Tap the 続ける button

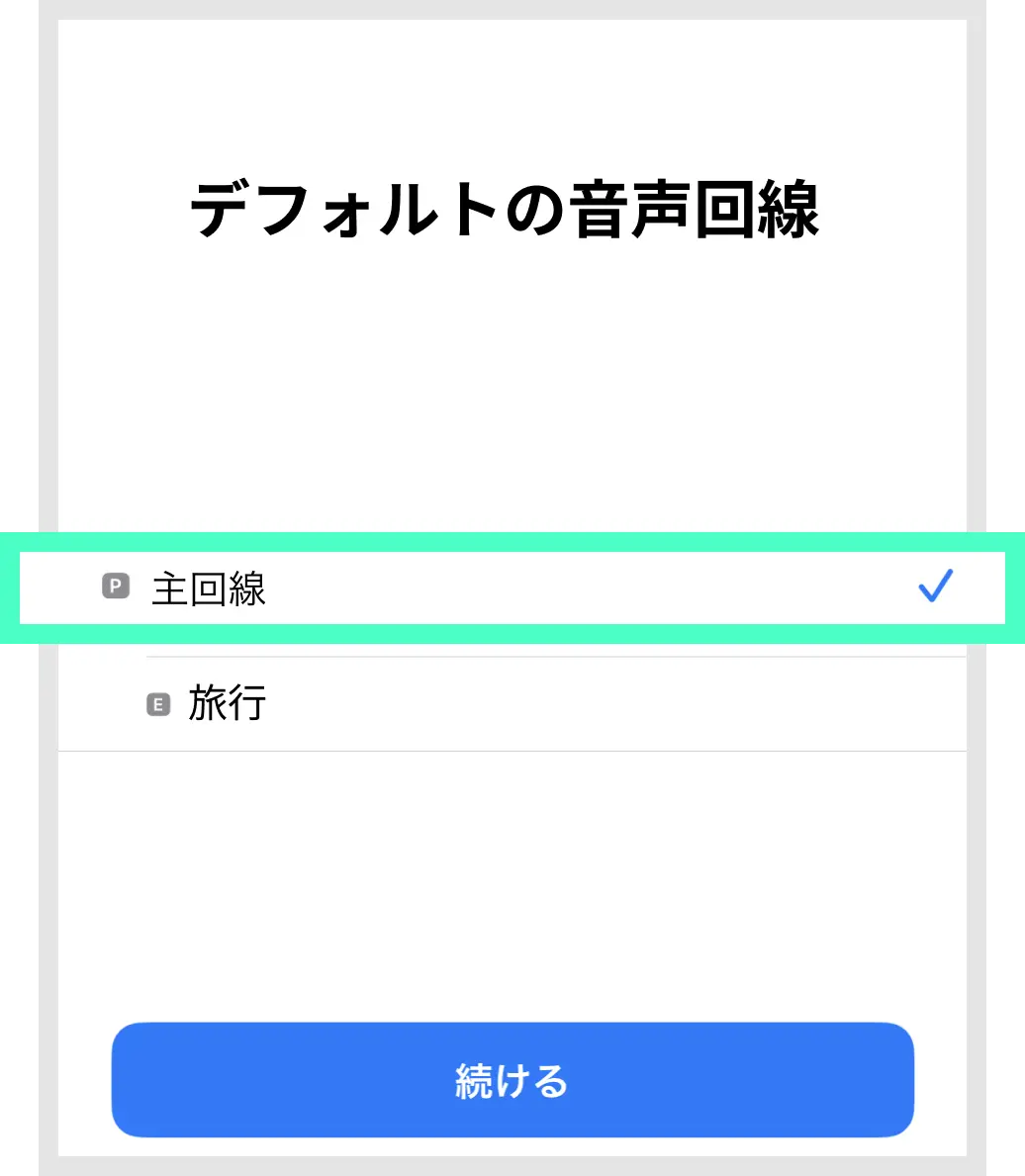[x=512, y=1080]
